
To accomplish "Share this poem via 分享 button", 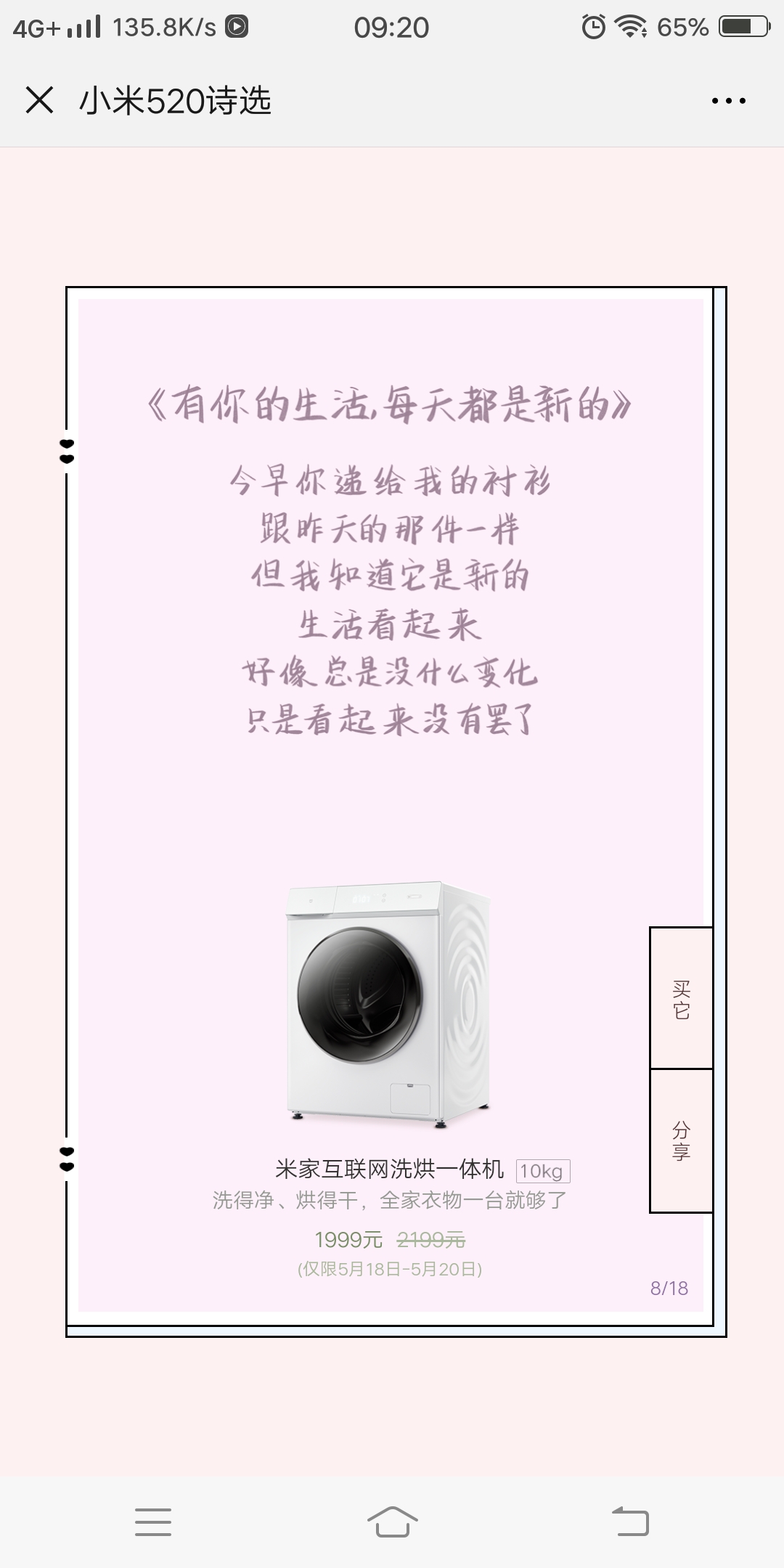I will pyautogui.click(x=681, y=1140).
